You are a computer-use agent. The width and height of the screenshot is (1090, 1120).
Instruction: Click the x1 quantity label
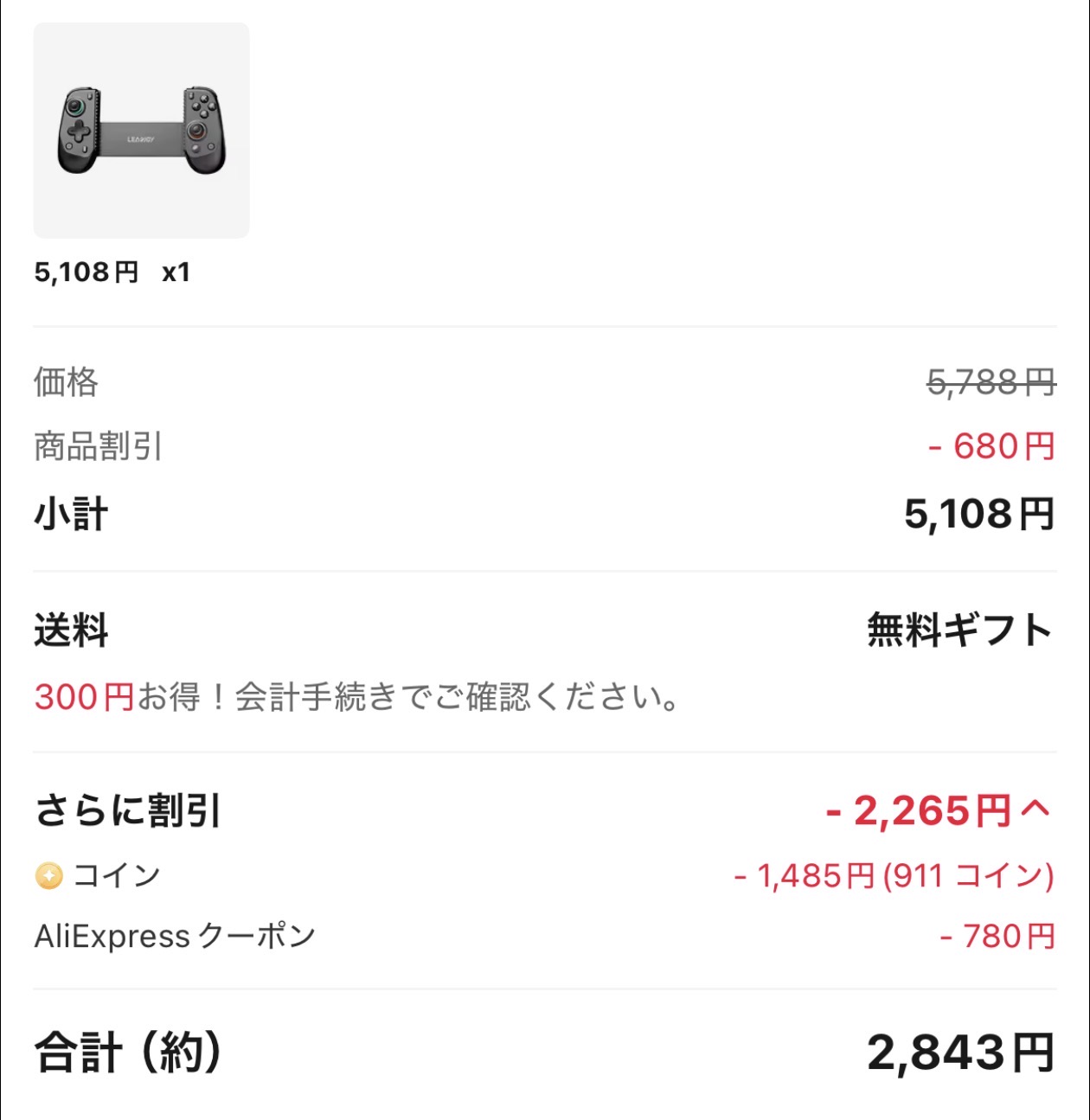click(x=177, y=270)
